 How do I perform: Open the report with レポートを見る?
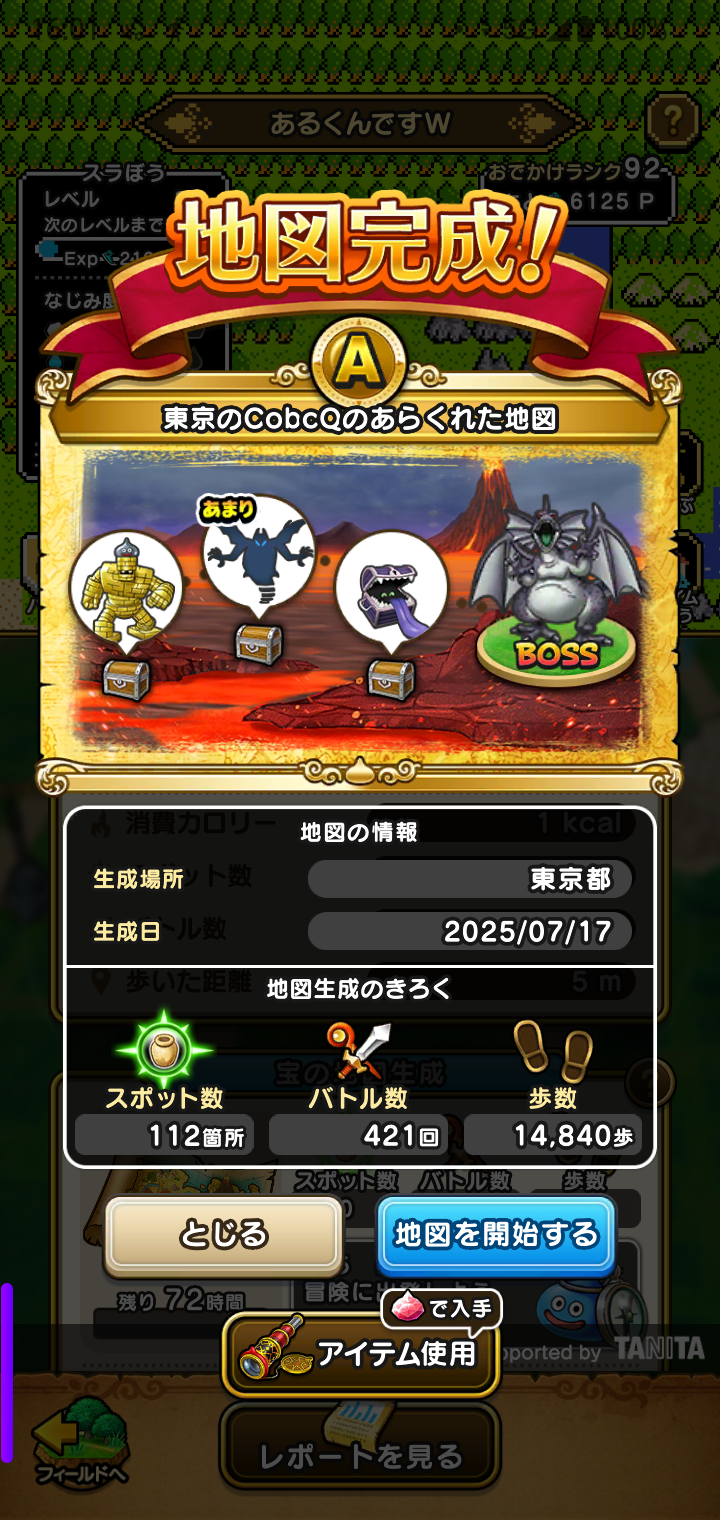pos(360,1455)
